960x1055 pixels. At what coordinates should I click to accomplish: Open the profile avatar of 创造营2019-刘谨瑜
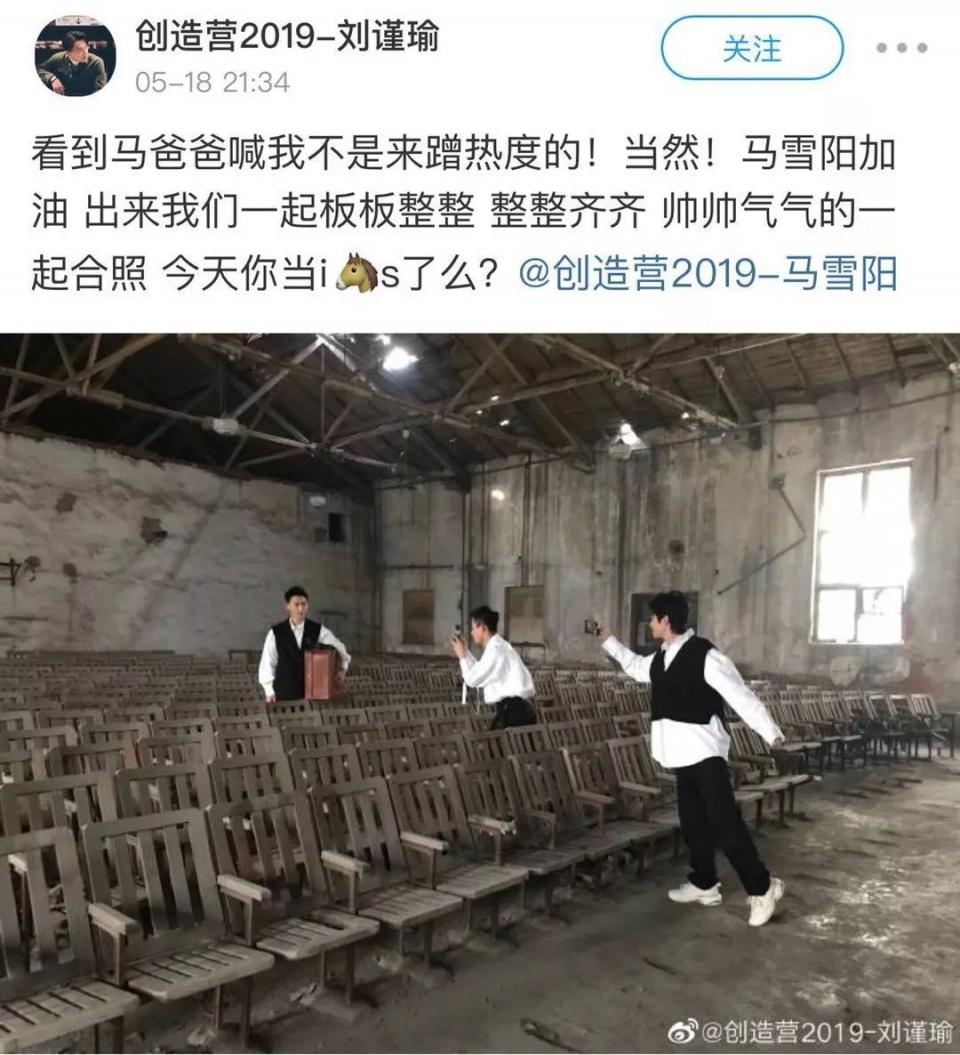(x=75, y=56)
